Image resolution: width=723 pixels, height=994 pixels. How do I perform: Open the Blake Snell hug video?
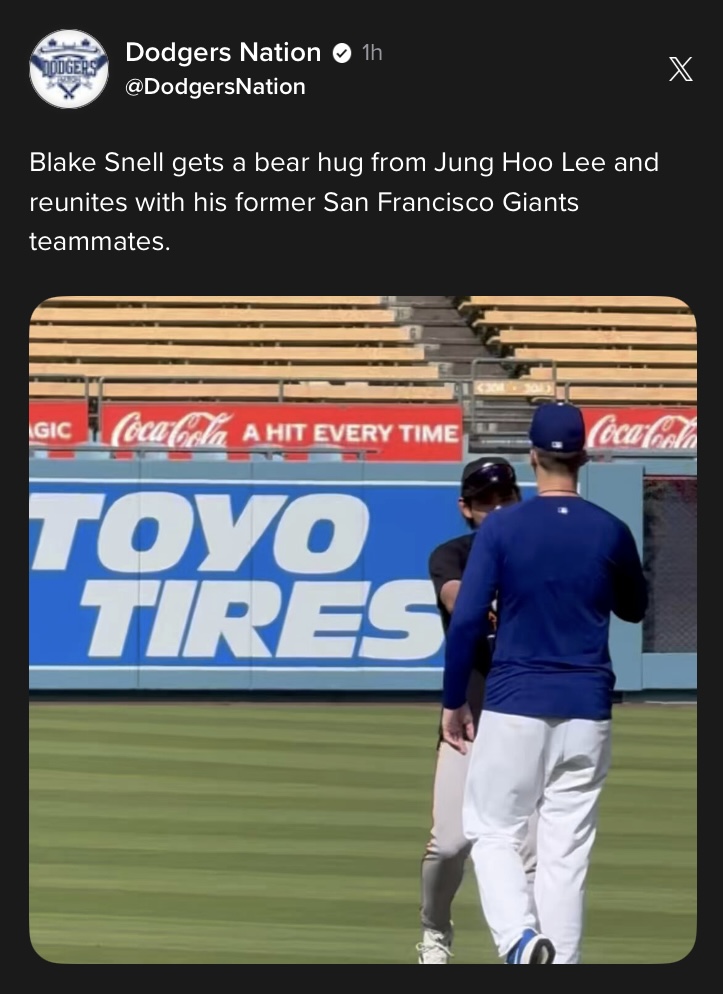pyautogui.click(x=362, y=630)
